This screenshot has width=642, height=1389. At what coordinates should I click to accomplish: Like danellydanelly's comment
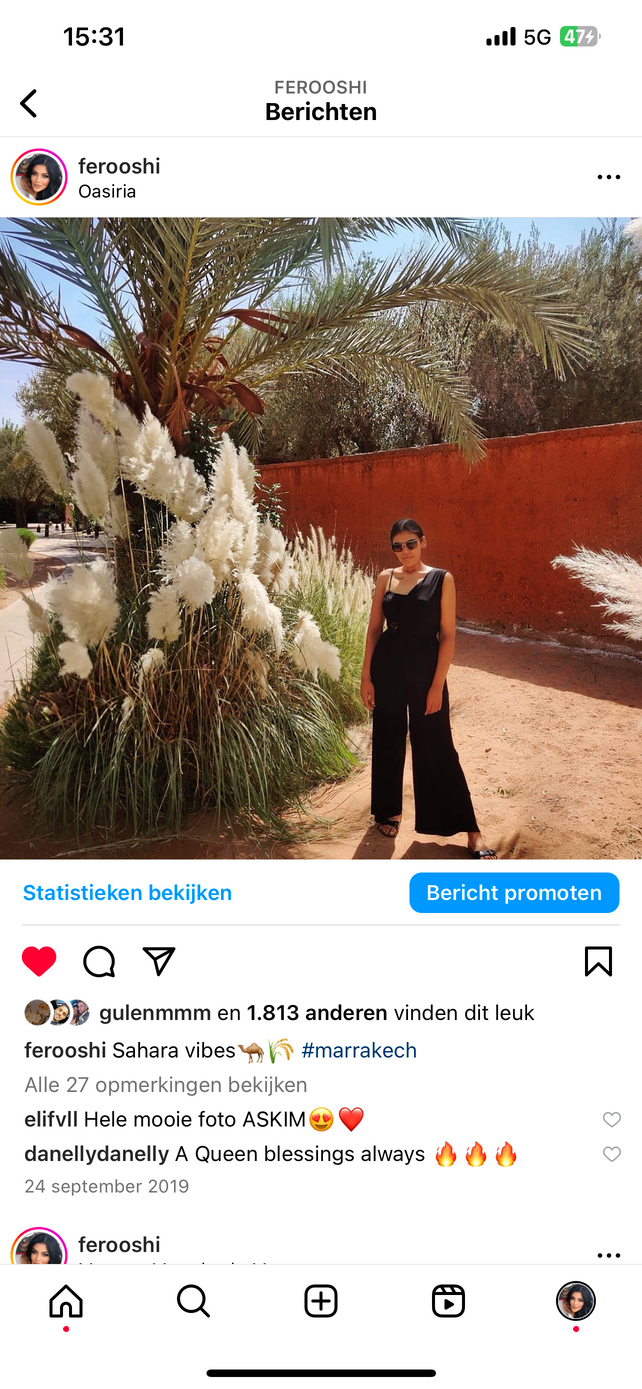click(612, 1154)
